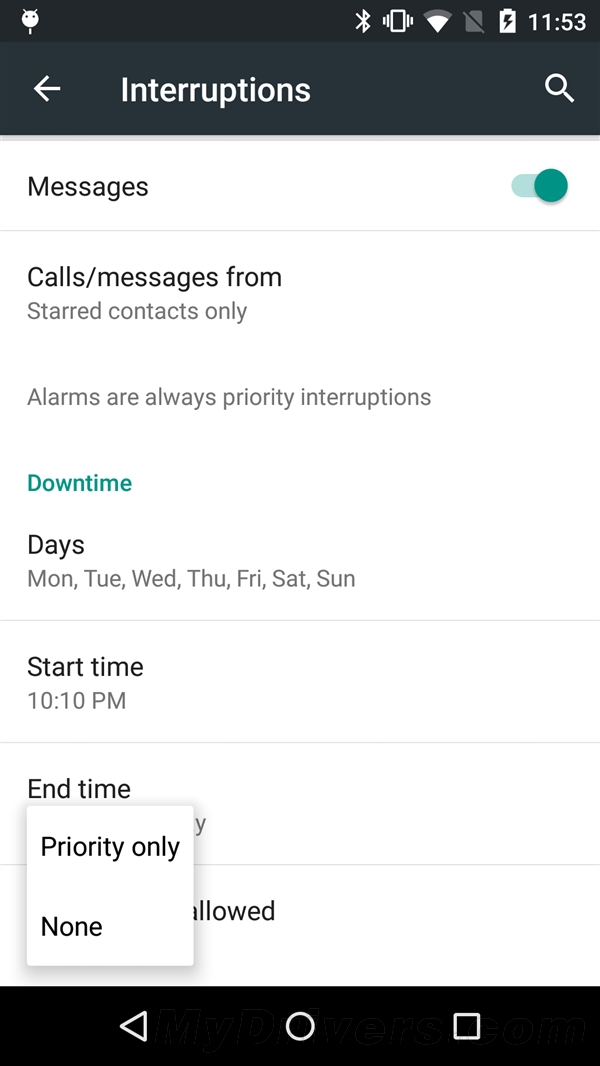This screenshot has height=1066, width=600.
Task: Select Priority only in the popup
Action: (x=110, y=847)
